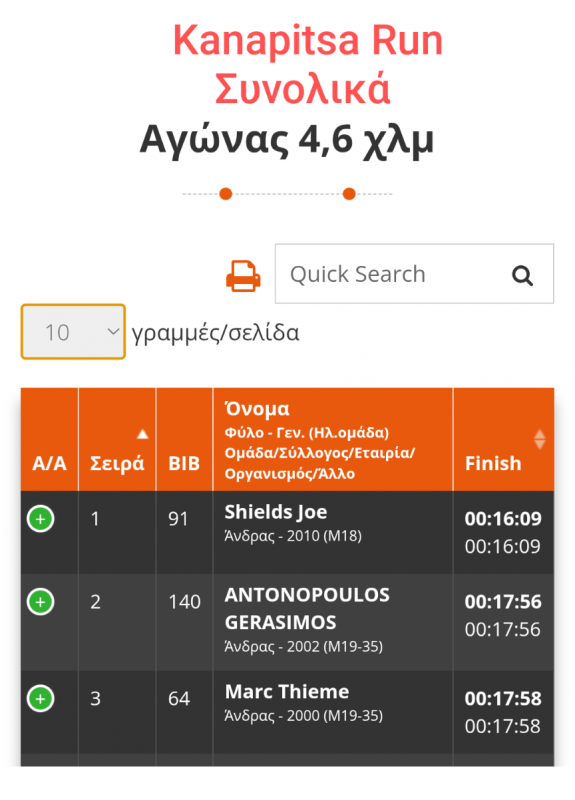
Task: Expand Marc Thieme's result row
Action: click(41, 698)
